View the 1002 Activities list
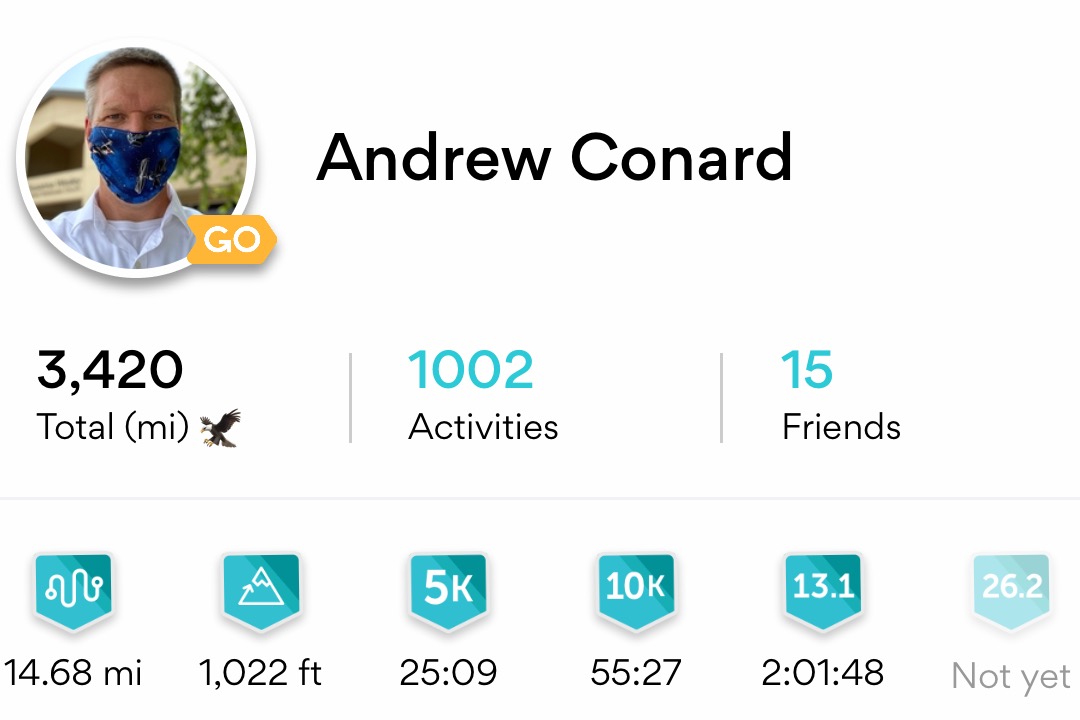Viewport: 1080px width, 720px height. coord(482,396)
